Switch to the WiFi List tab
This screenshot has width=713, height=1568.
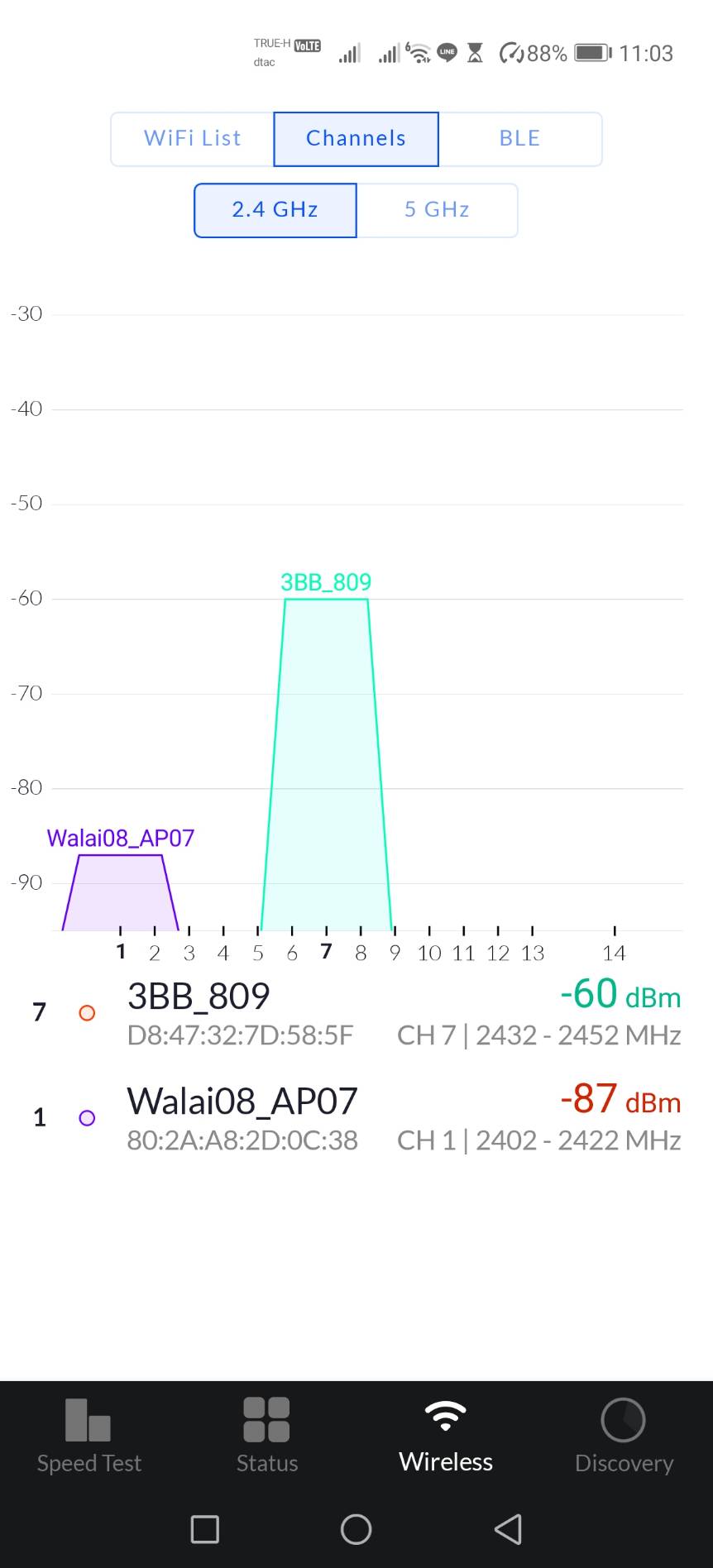192,139
